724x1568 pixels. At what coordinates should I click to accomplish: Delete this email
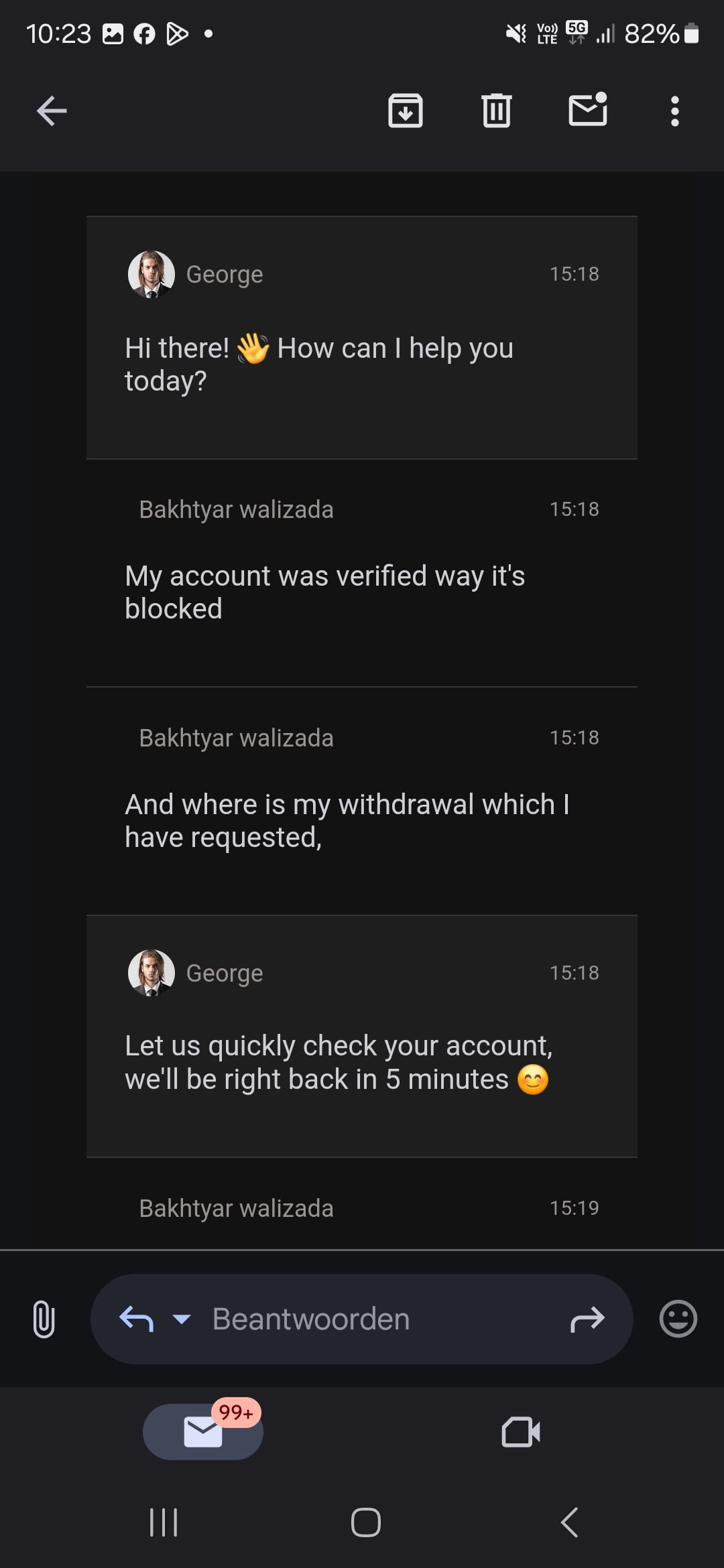tap(496, 111)
